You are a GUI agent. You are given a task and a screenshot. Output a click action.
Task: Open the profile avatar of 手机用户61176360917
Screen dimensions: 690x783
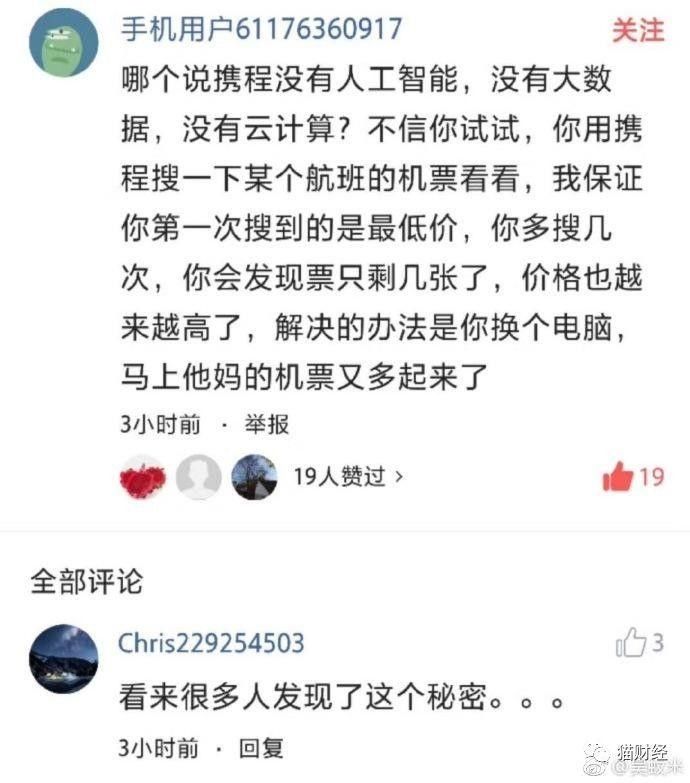[64, 42]
